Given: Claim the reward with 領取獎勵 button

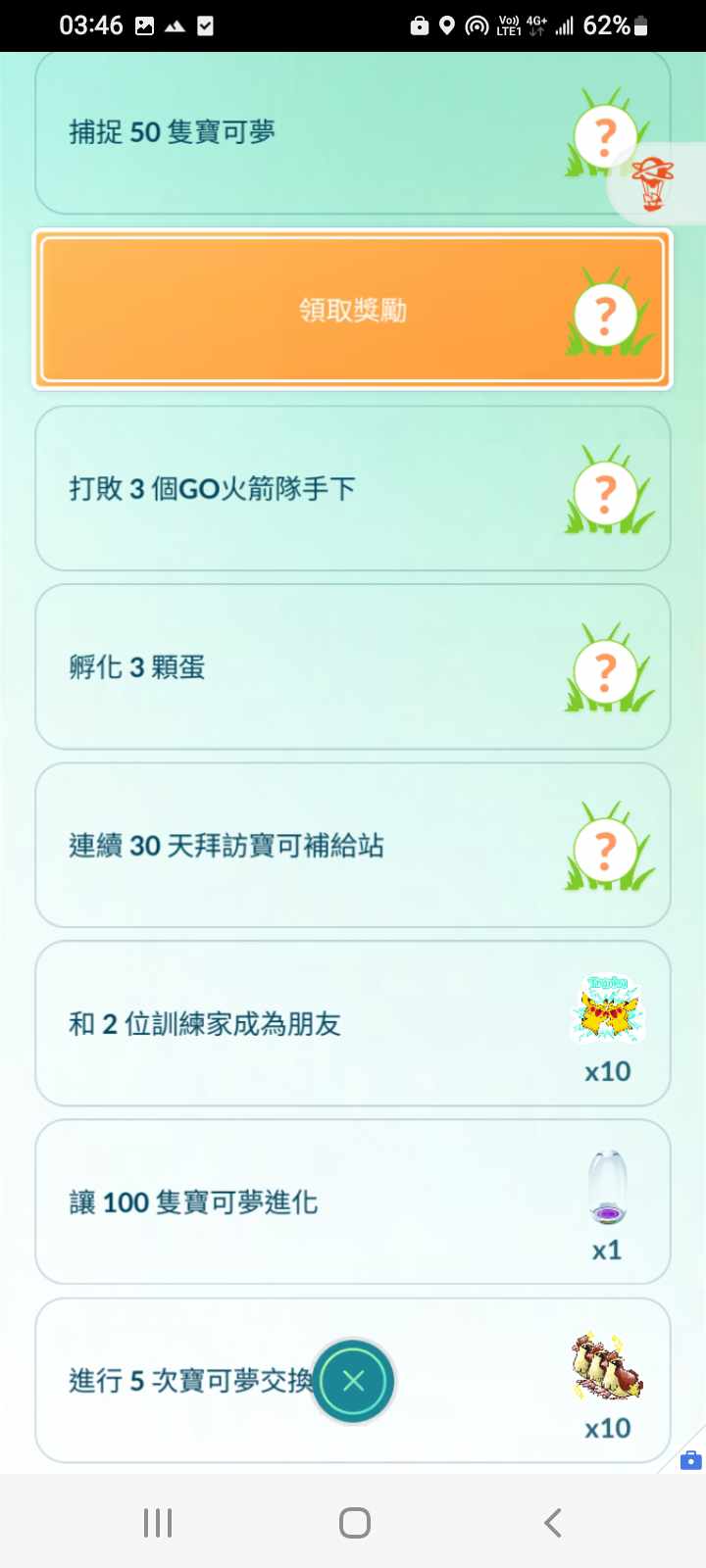Looking at the screenshot, I should [x=353, y=310].
